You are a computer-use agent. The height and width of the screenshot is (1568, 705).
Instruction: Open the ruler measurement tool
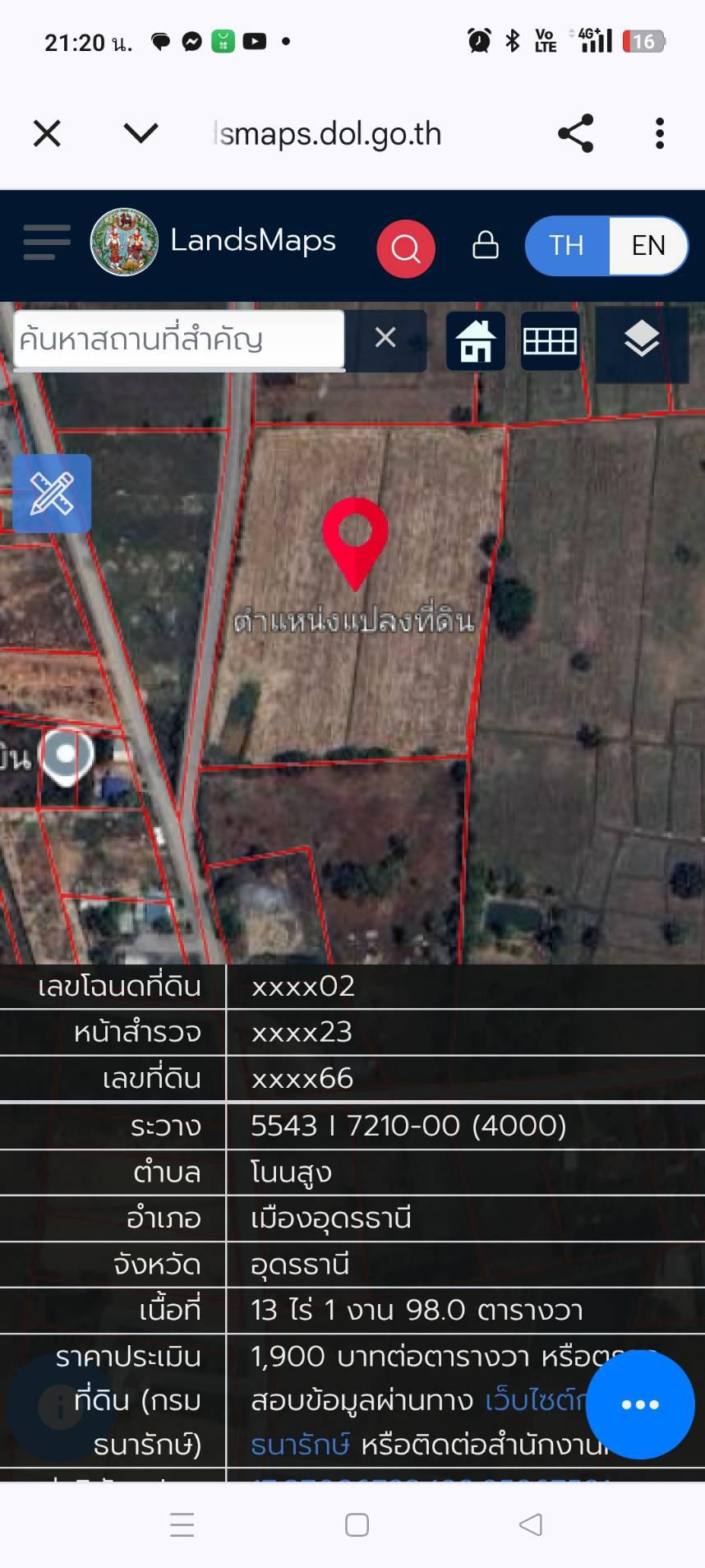coord(52,493)
